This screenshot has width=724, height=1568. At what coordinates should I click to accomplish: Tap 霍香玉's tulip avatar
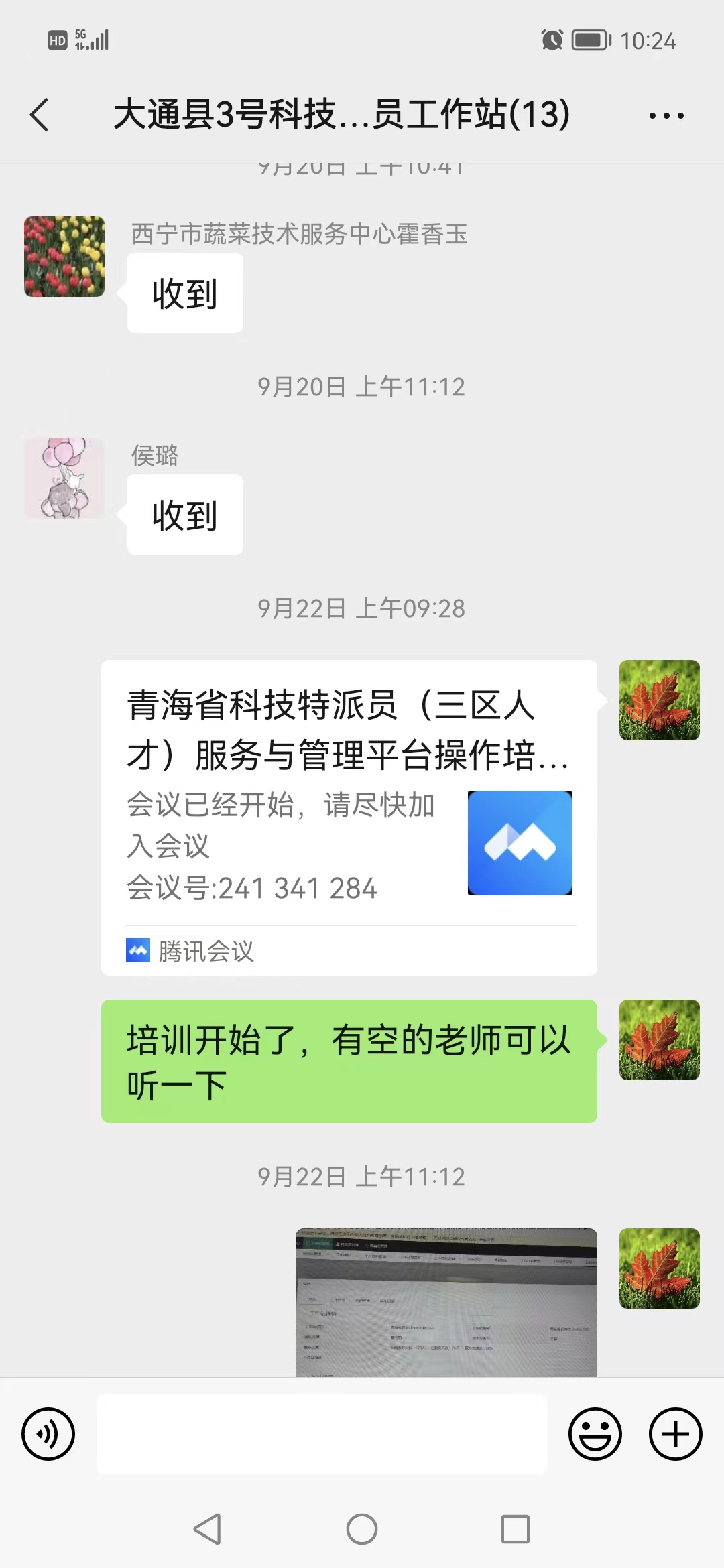(64, 257)
